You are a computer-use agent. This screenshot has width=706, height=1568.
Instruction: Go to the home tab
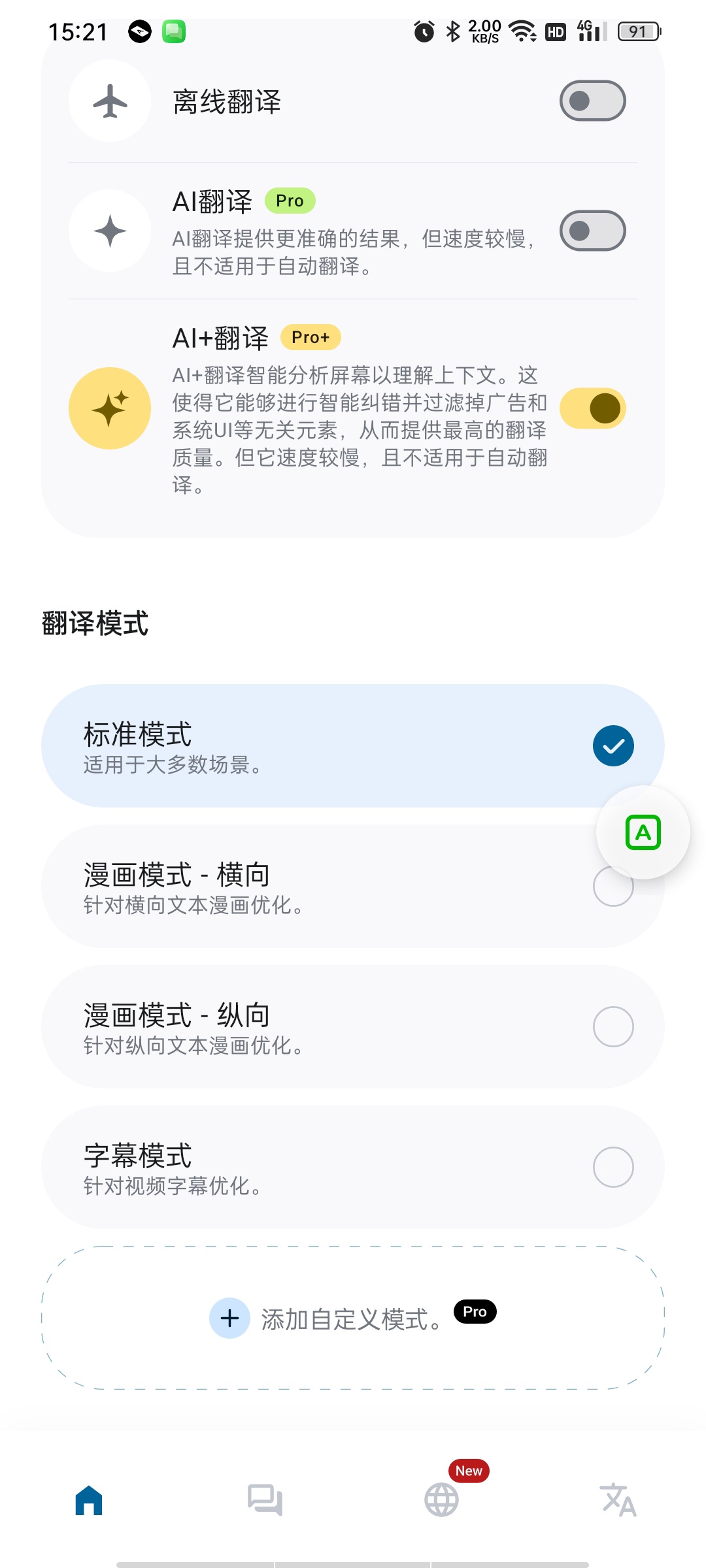tap(89, 1500)
